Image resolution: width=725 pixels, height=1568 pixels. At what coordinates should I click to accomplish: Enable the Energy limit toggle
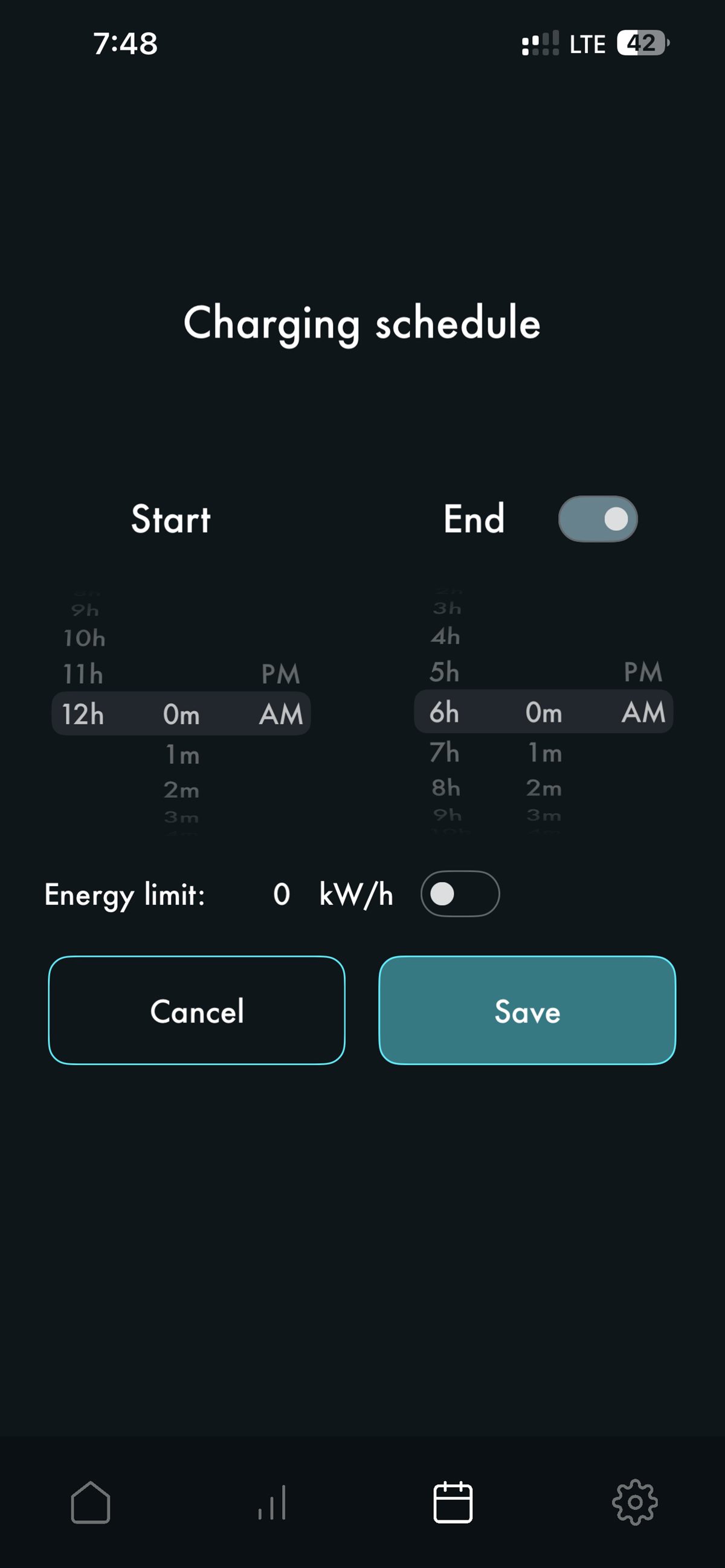[460, 893]
